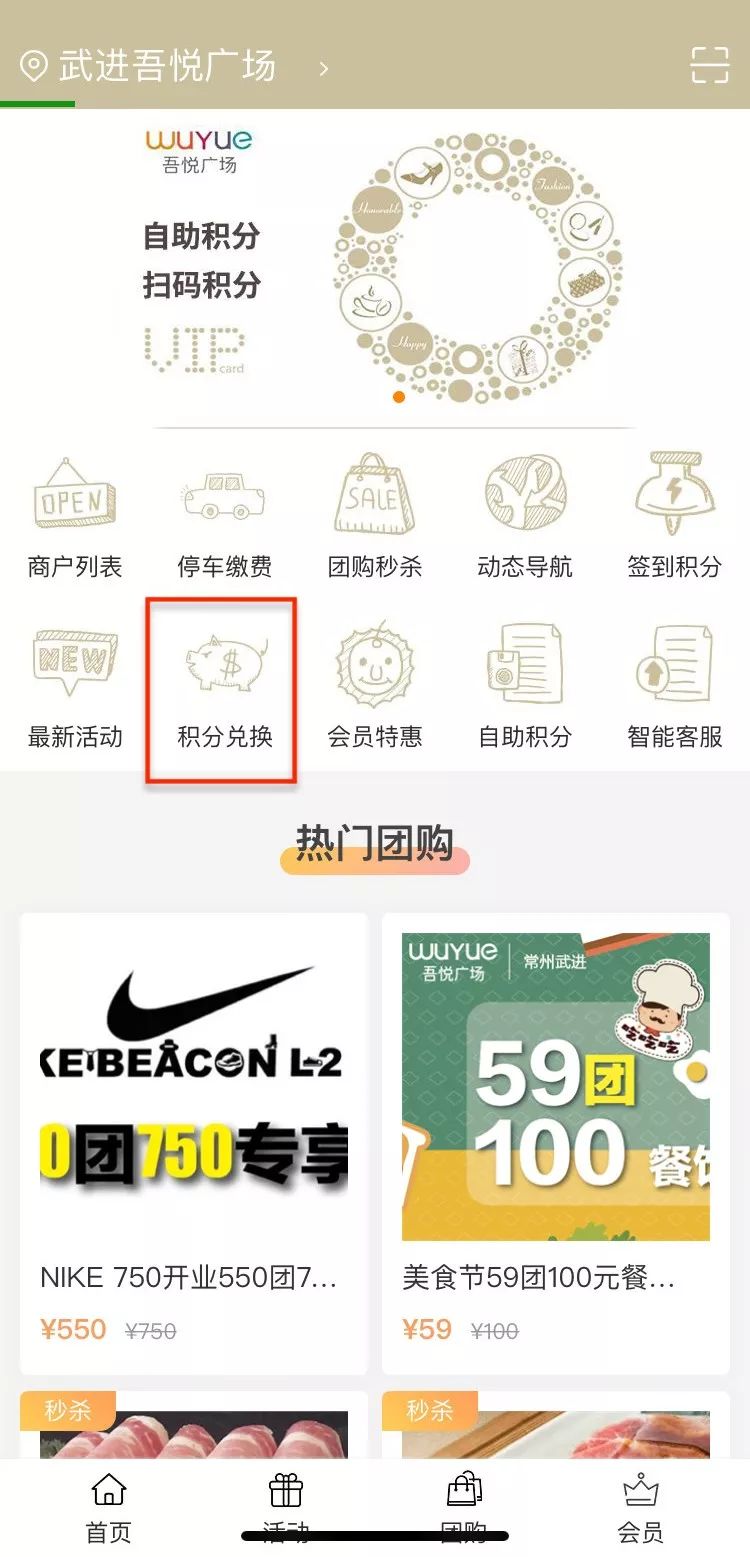Switch to the 会员 tab
This screenshot has width=750, height=1557.
coord(641,1507)
